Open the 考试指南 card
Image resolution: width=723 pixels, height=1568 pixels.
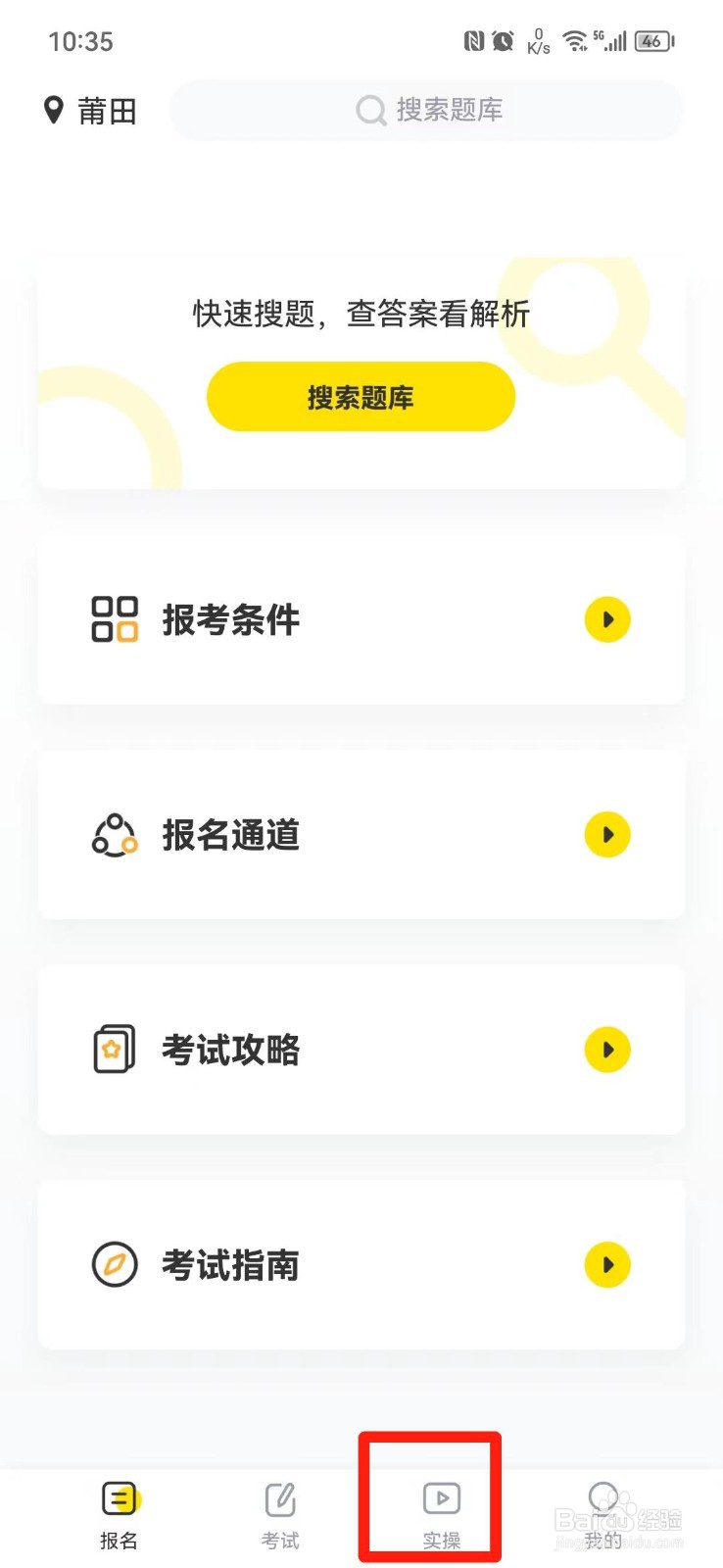(361, 1264)
